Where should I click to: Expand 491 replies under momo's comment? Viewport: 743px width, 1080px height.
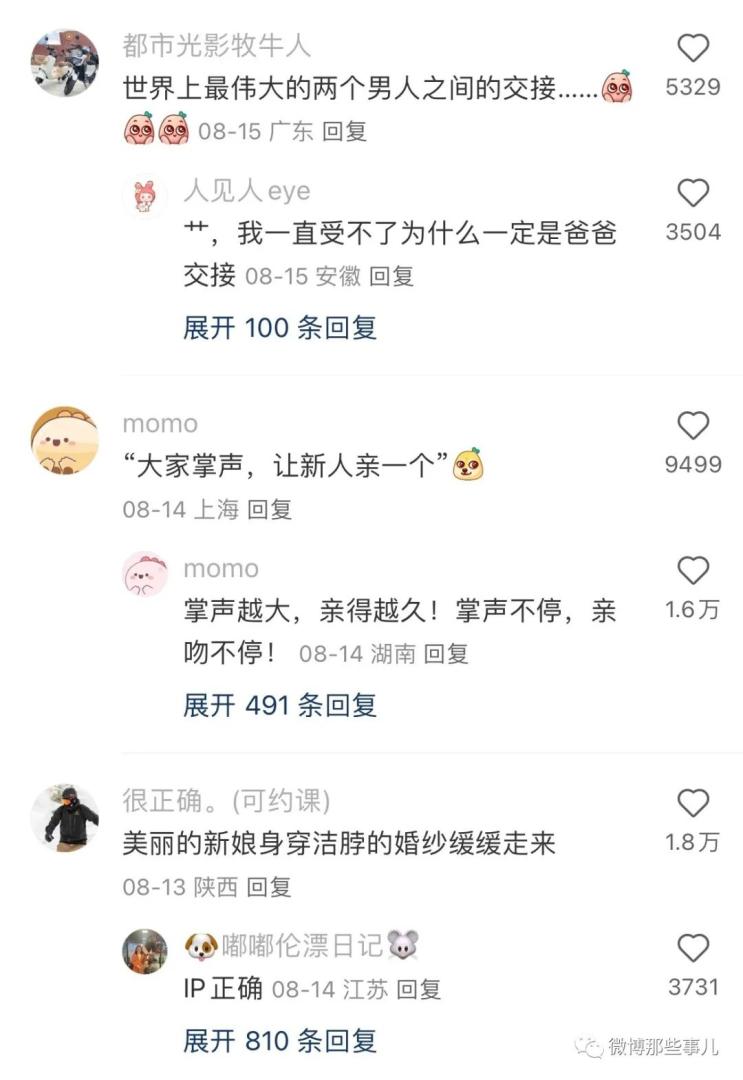tap(280, 705)
